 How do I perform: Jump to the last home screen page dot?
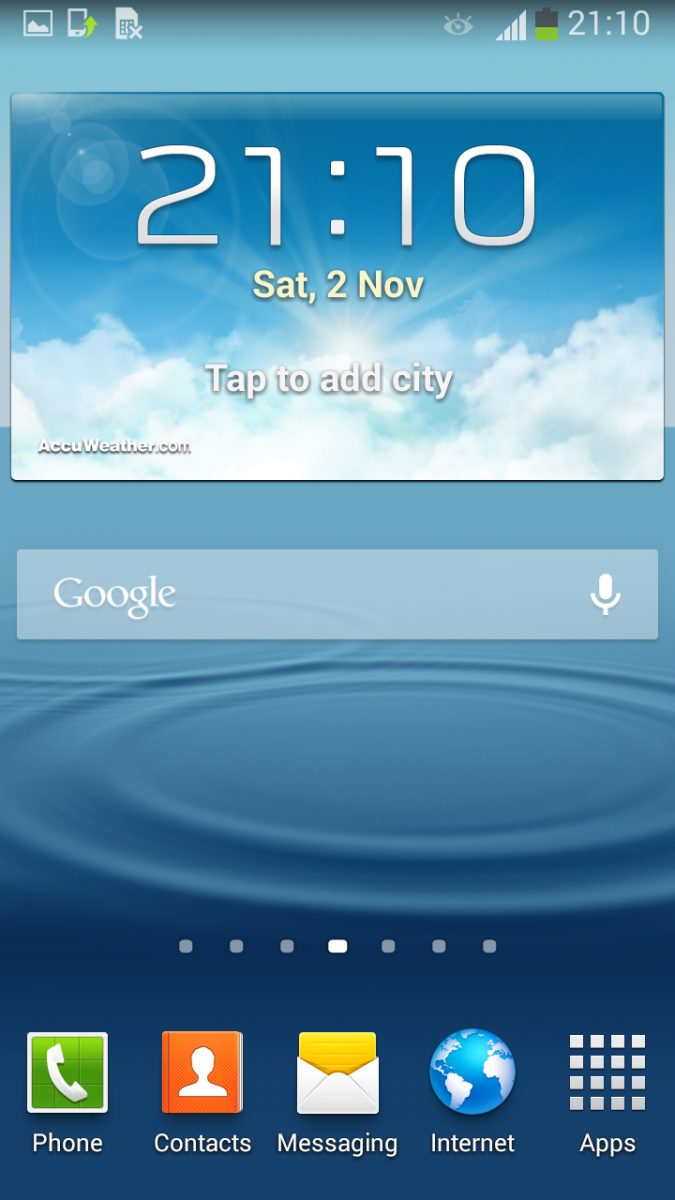pyautogui.click(x=489, y=946)
